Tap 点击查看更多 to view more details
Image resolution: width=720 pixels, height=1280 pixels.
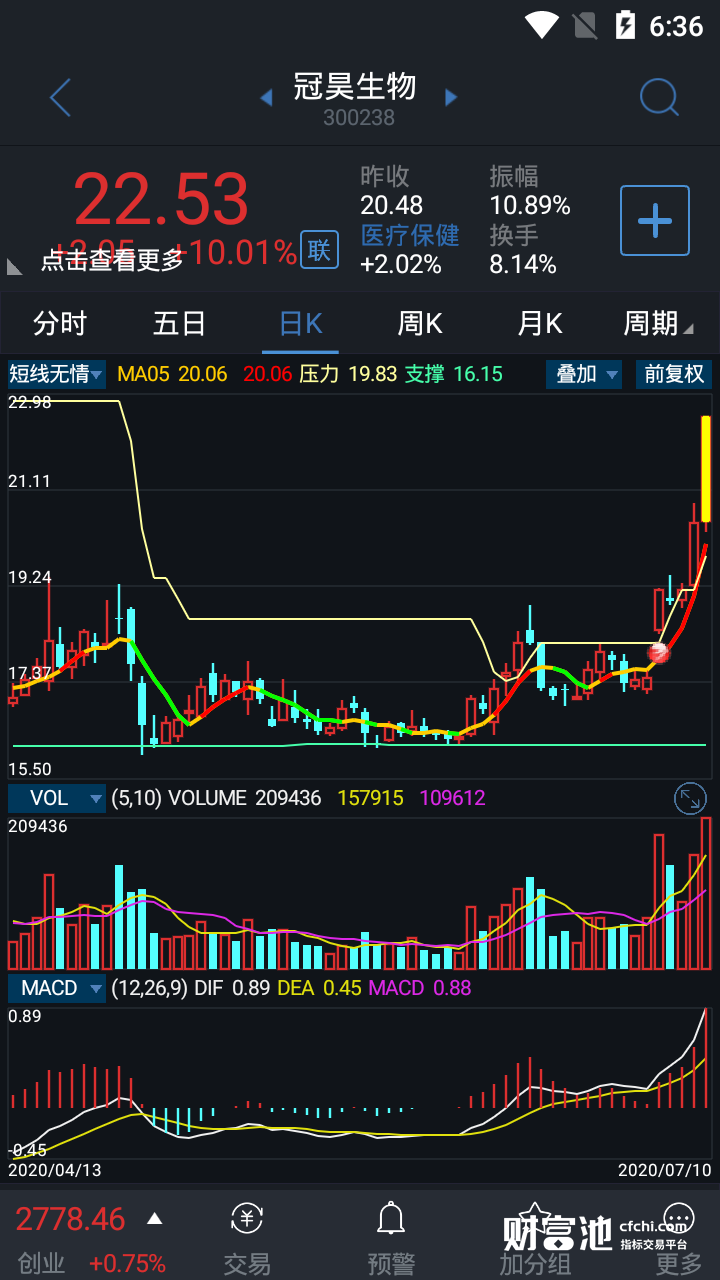coord(112,260)
